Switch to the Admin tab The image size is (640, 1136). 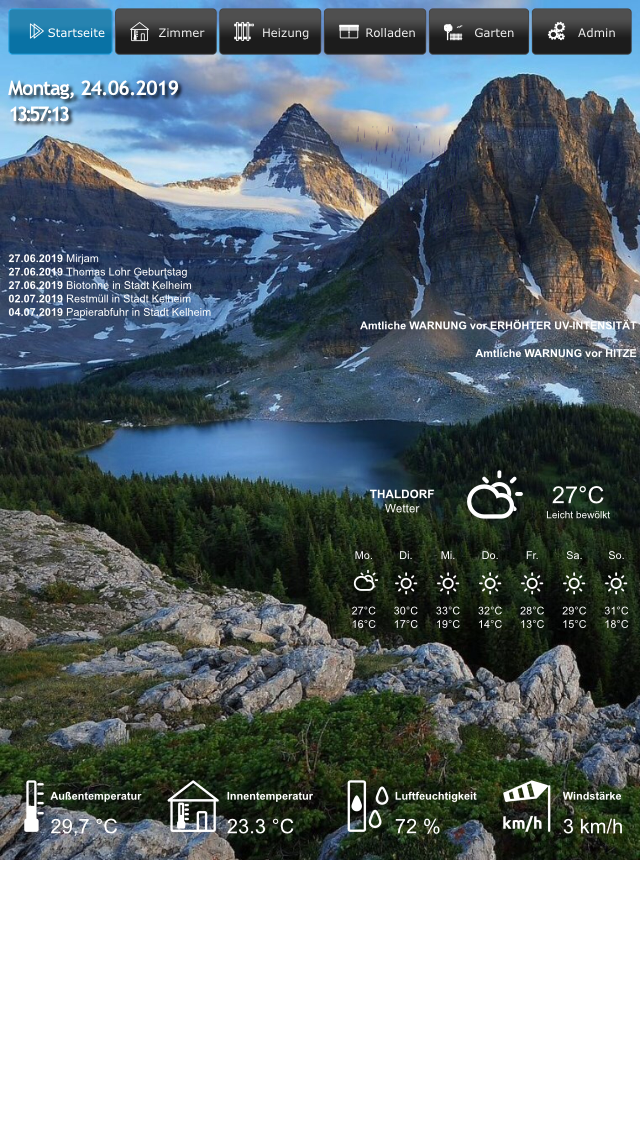coord(582,32)
